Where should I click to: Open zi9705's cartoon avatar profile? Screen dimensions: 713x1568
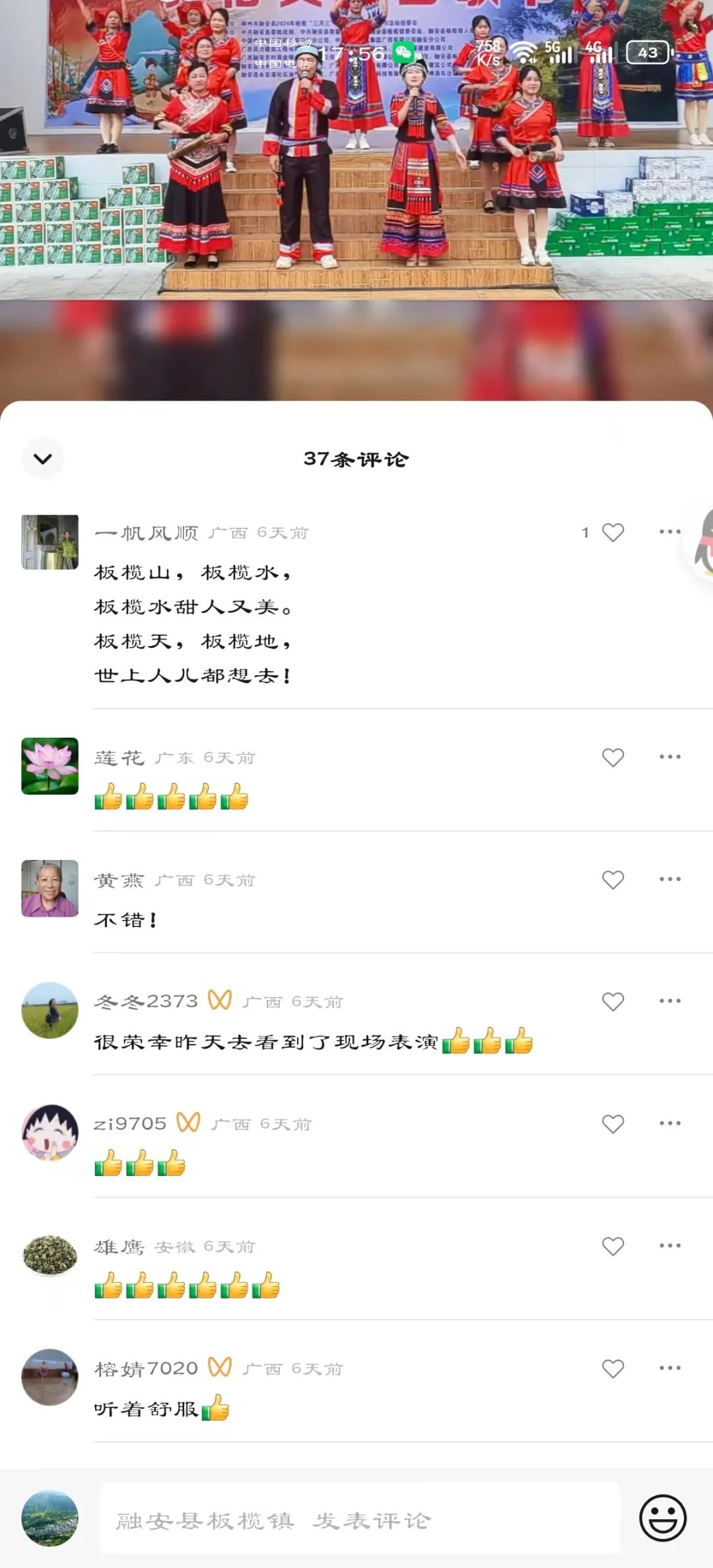50,1132
